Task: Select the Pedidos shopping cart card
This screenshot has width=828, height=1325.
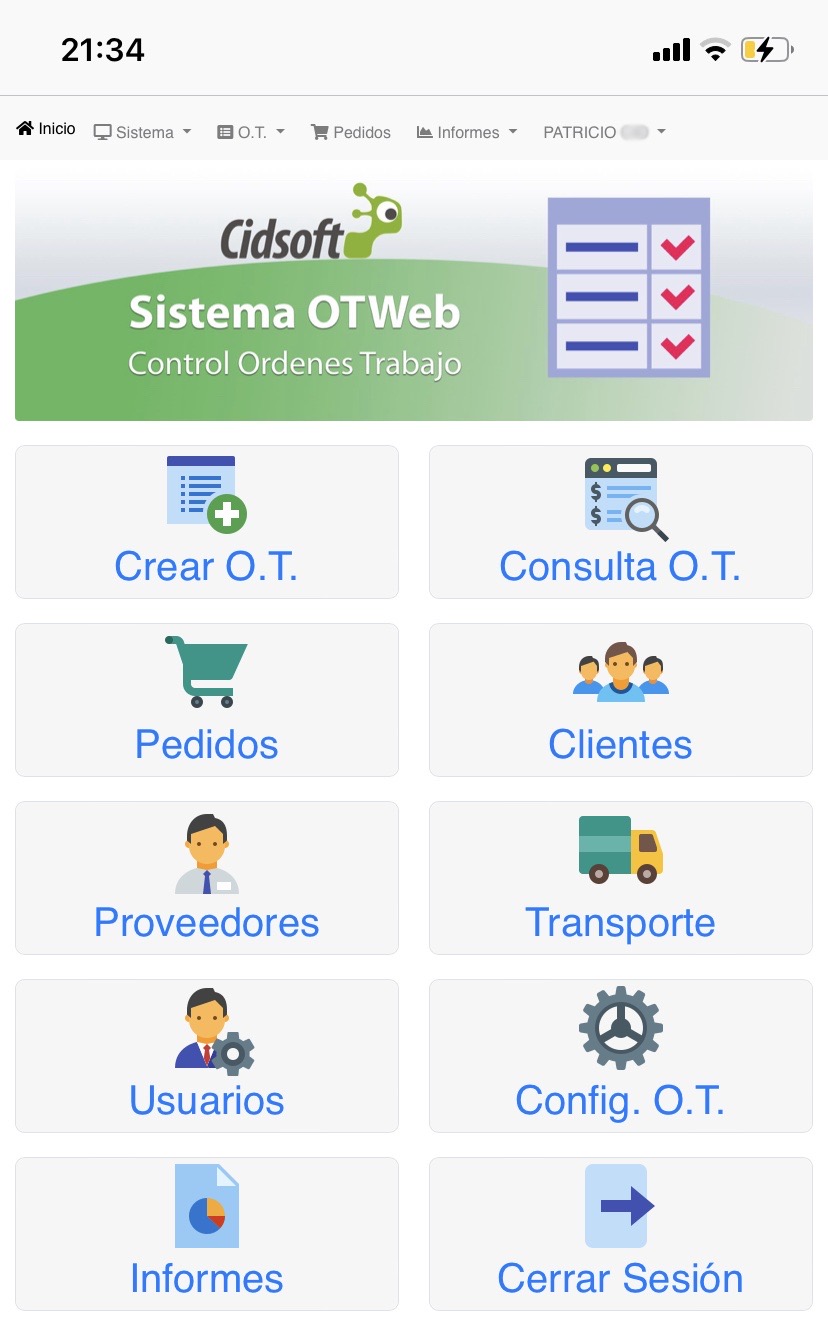Action: pos(207,700)
